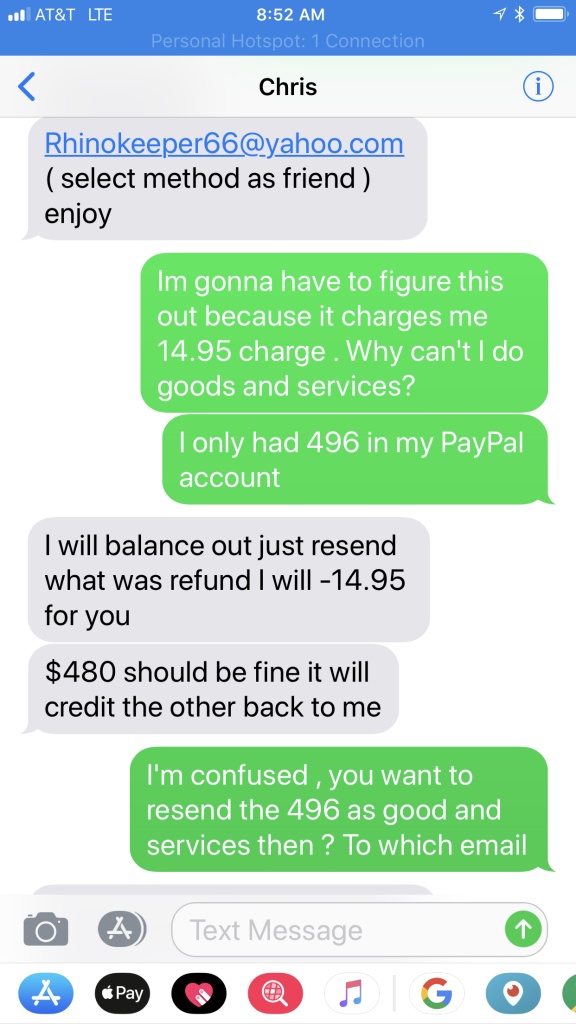Screen dimensions: 576x1024
Task: Open the Periscope app in the strip
Action: (x=513, y=993)
